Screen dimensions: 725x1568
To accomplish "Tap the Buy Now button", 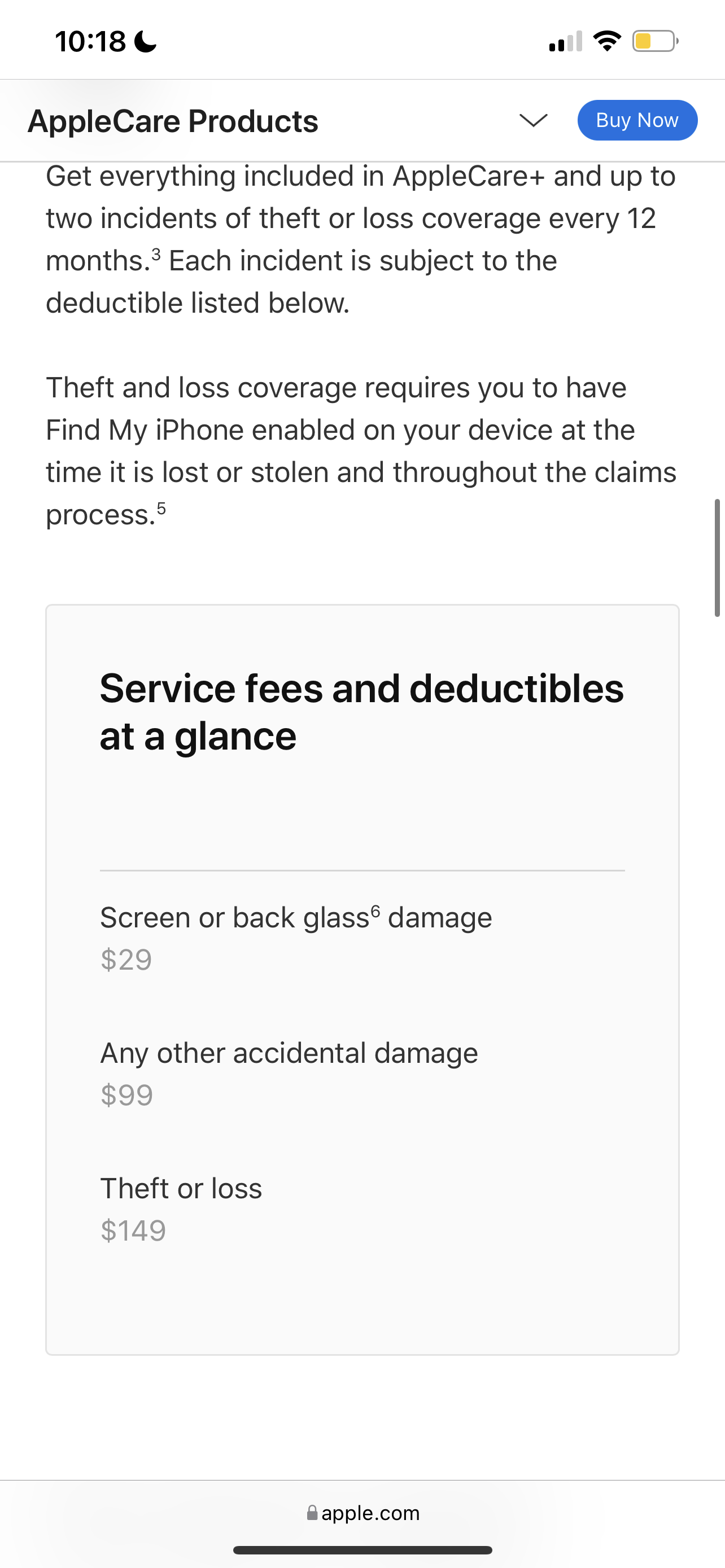I will (637, 120).
